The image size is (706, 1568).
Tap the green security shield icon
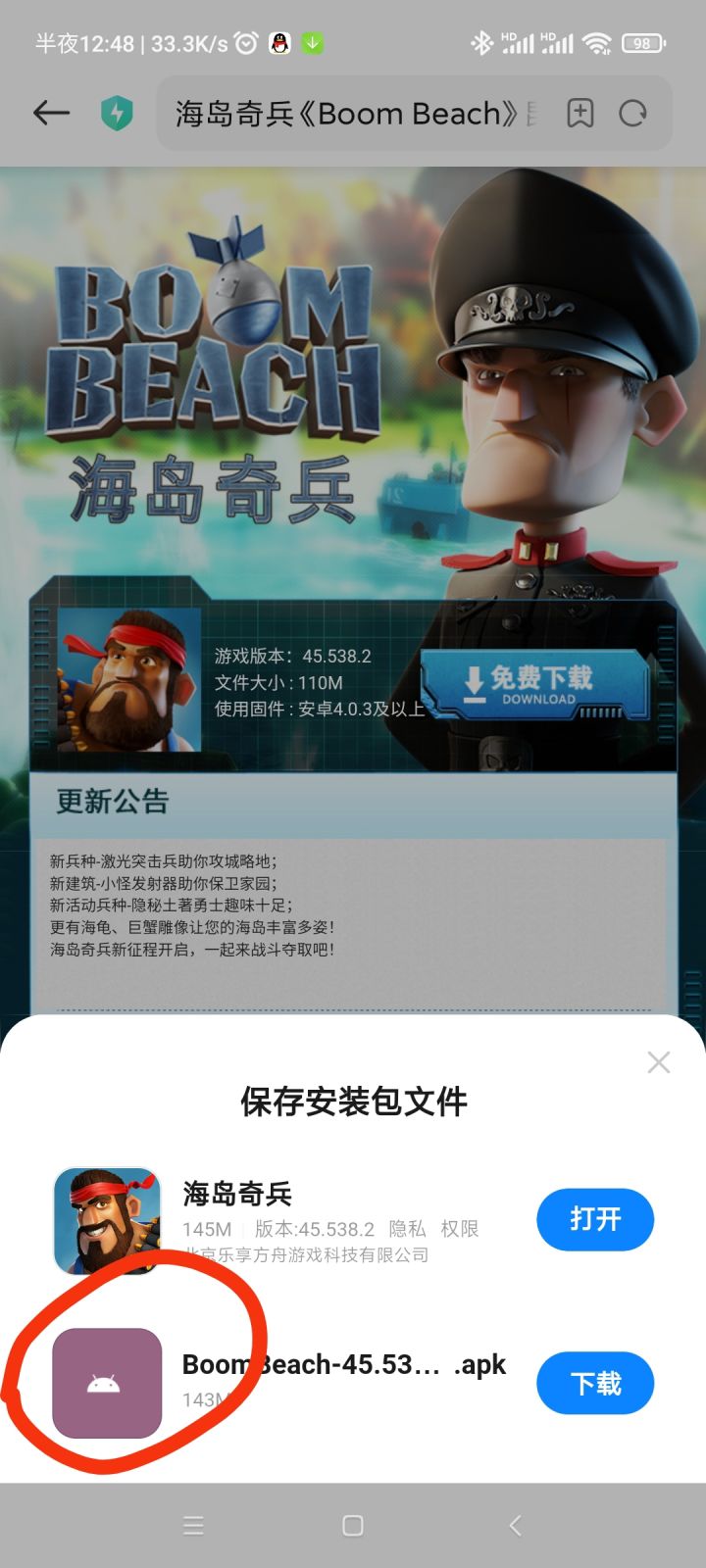point(117,114)
